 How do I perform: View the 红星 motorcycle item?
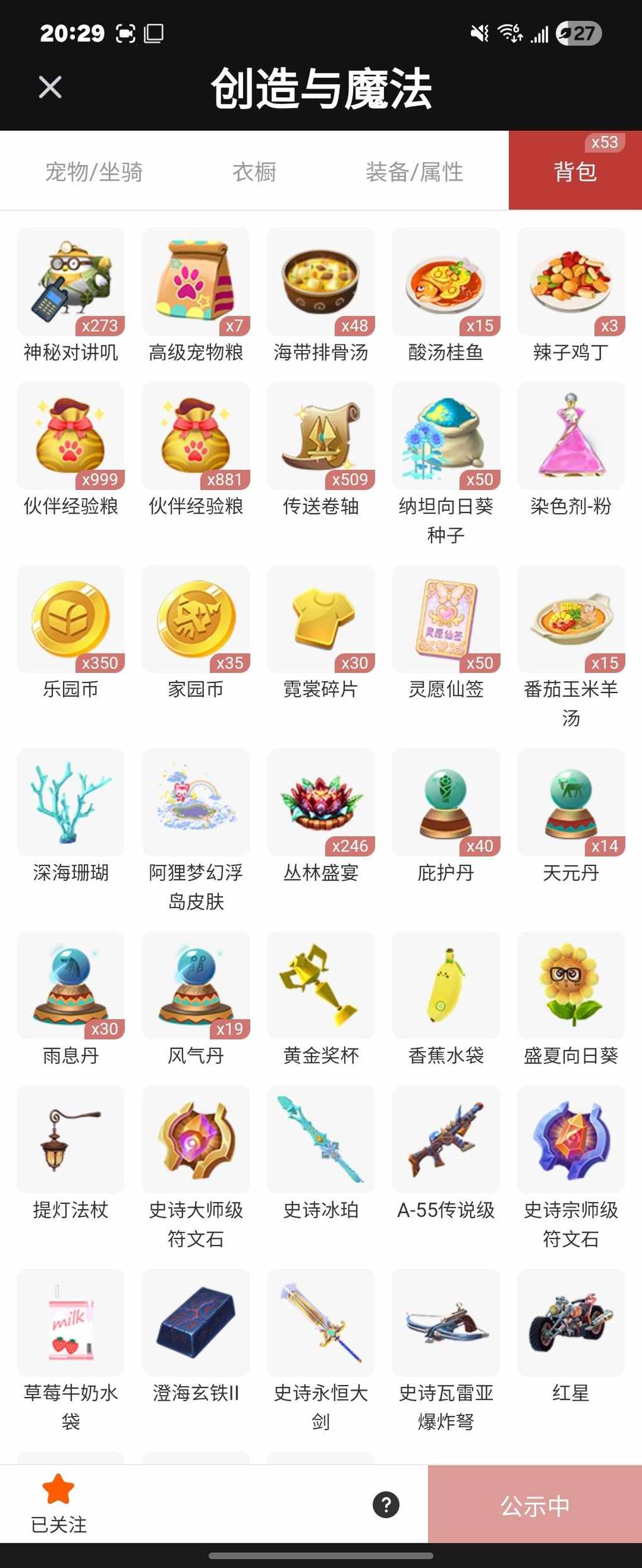pyautogui.click(x=570, y=1322)
